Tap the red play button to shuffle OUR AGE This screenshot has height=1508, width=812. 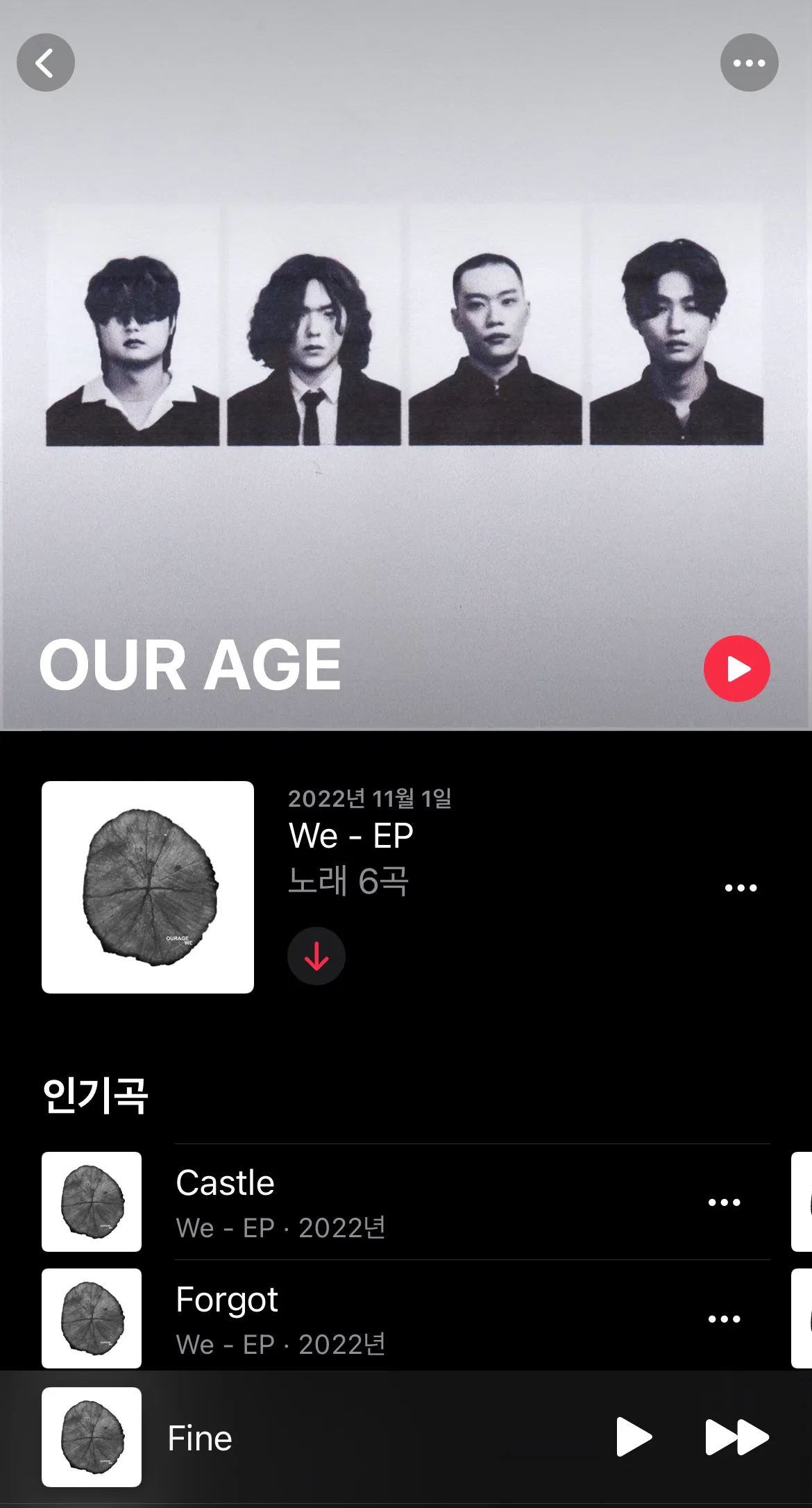tap(737, 668)
